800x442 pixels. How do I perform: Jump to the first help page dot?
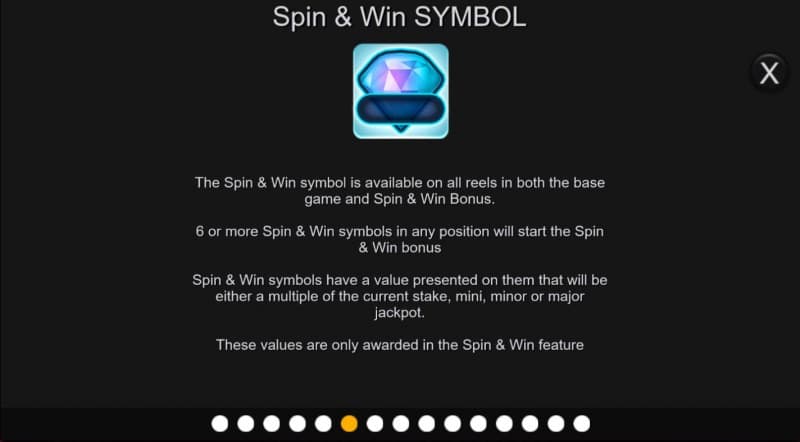pyautogui.click(x=219, y=424)
